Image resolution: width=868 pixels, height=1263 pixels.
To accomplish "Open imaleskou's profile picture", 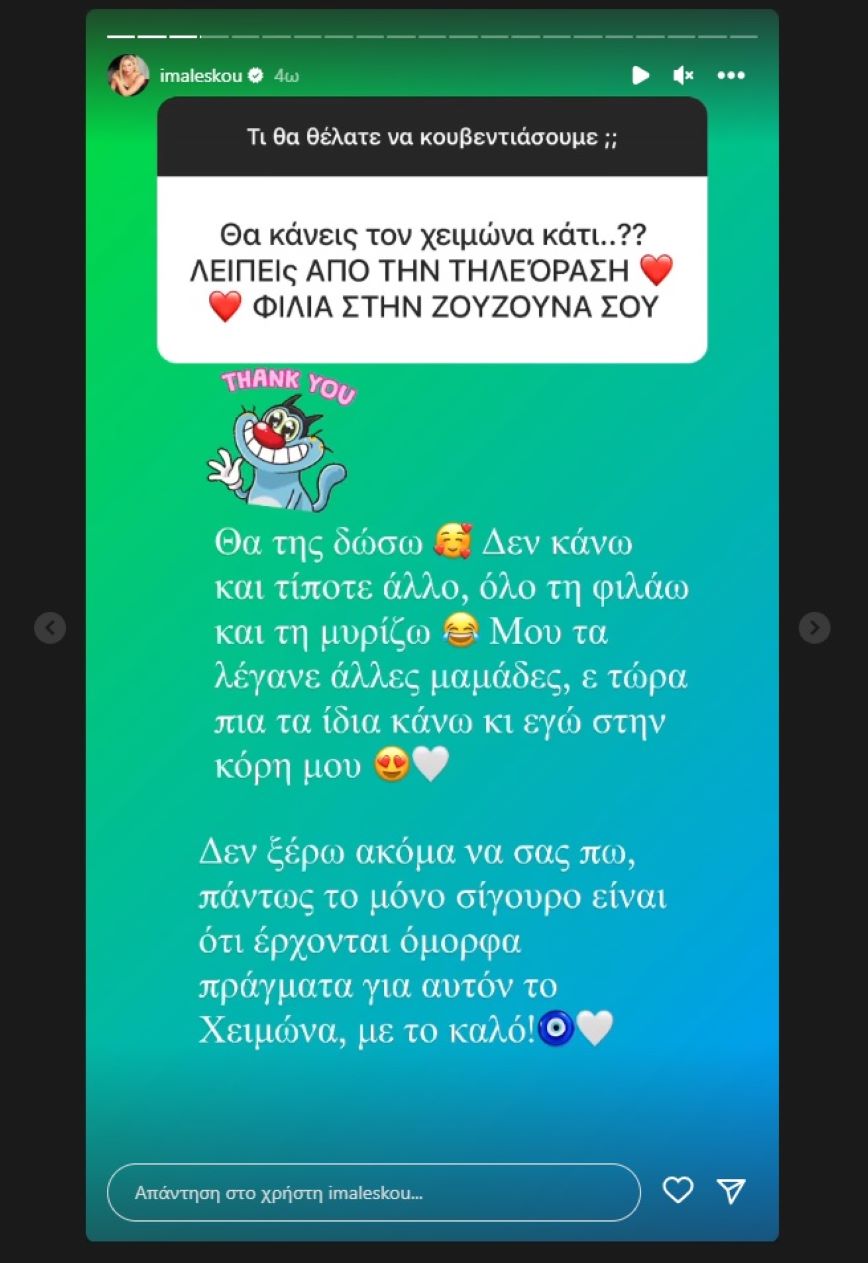I will 128,75.
